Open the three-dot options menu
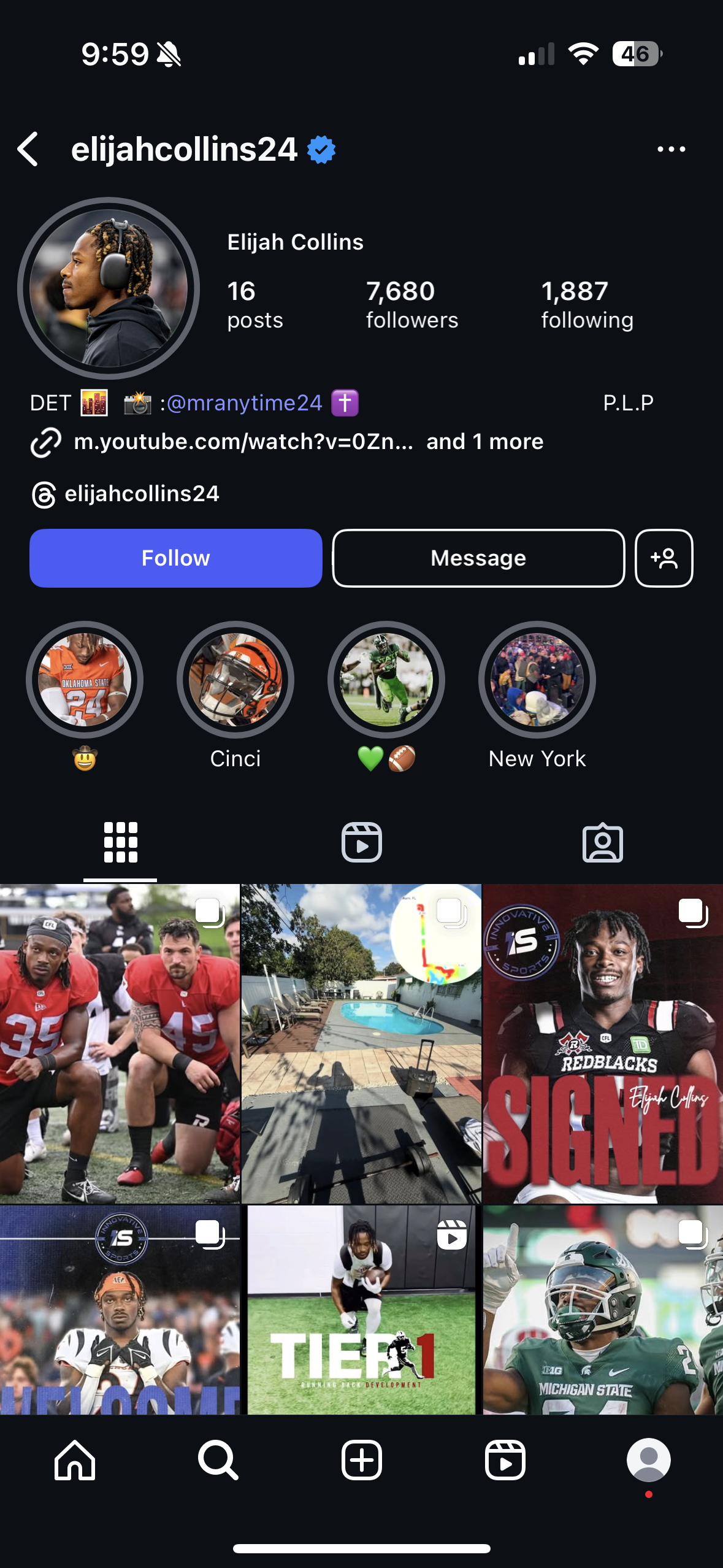 click(x=671, y=149)
